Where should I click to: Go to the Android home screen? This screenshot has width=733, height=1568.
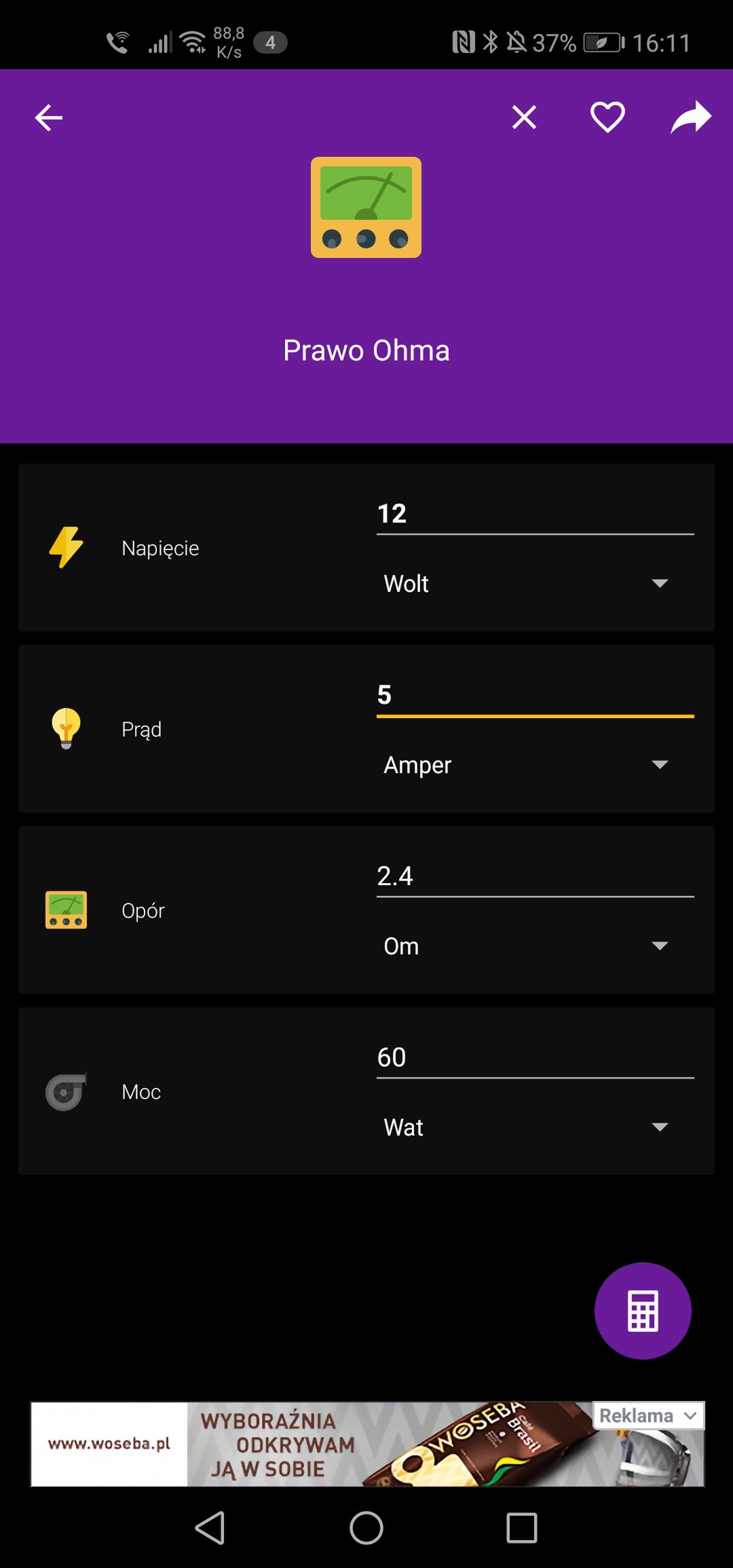tap(366, 1529)
